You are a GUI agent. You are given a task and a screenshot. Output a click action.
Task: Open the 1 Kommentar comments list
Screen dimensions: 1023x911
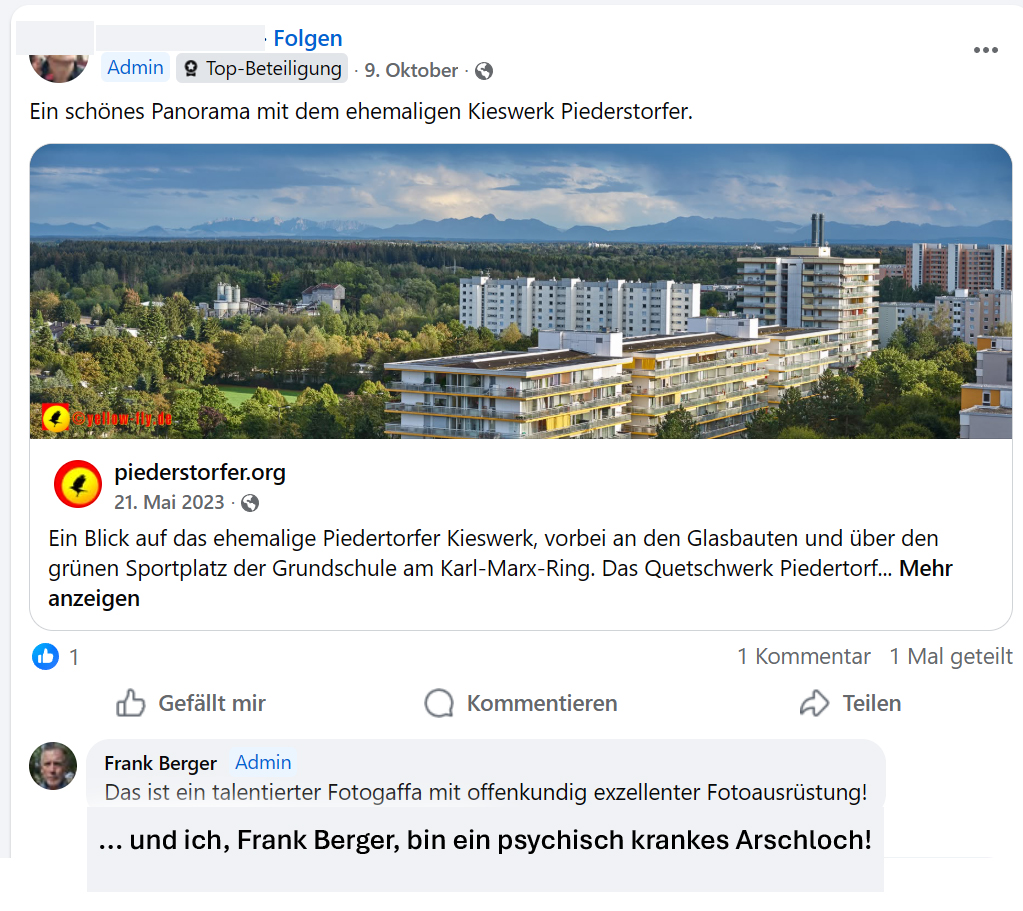tap(803, 656)
